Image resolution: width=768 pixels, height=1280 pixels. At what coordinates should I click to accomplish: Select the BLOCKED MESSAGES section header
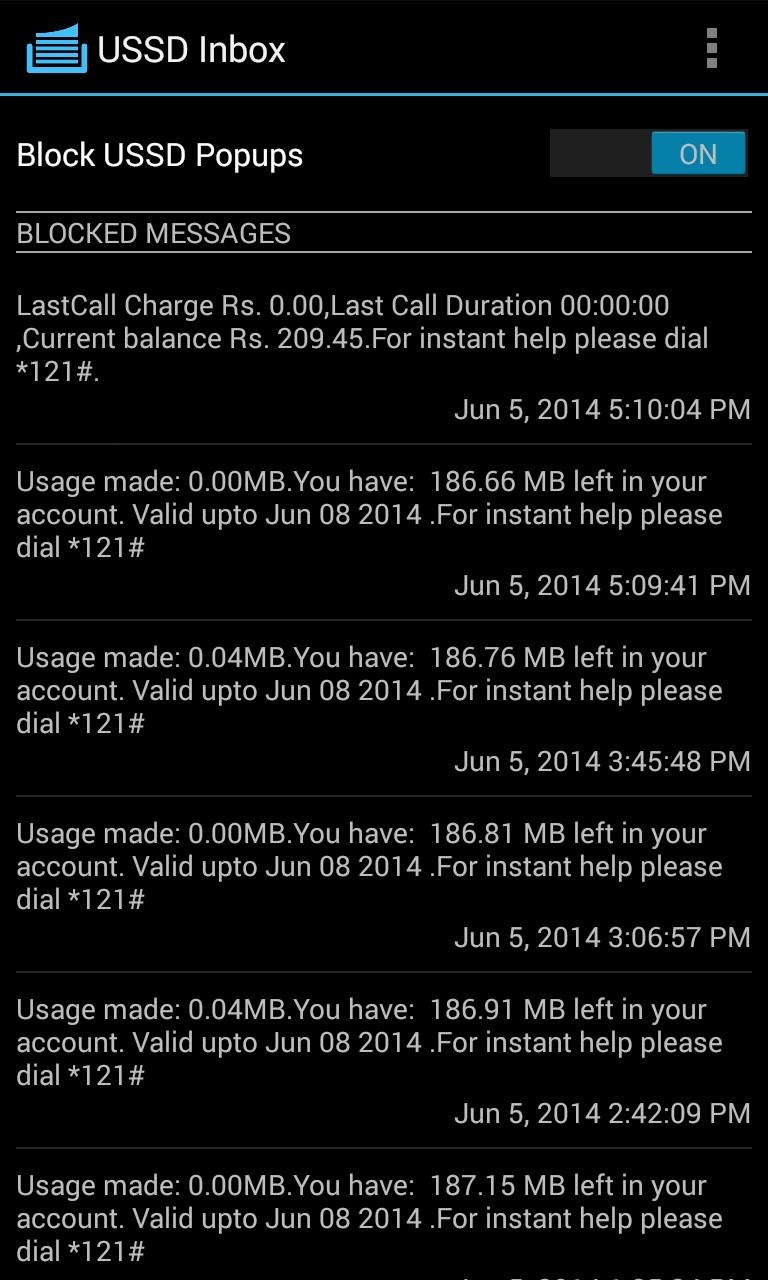152,233
